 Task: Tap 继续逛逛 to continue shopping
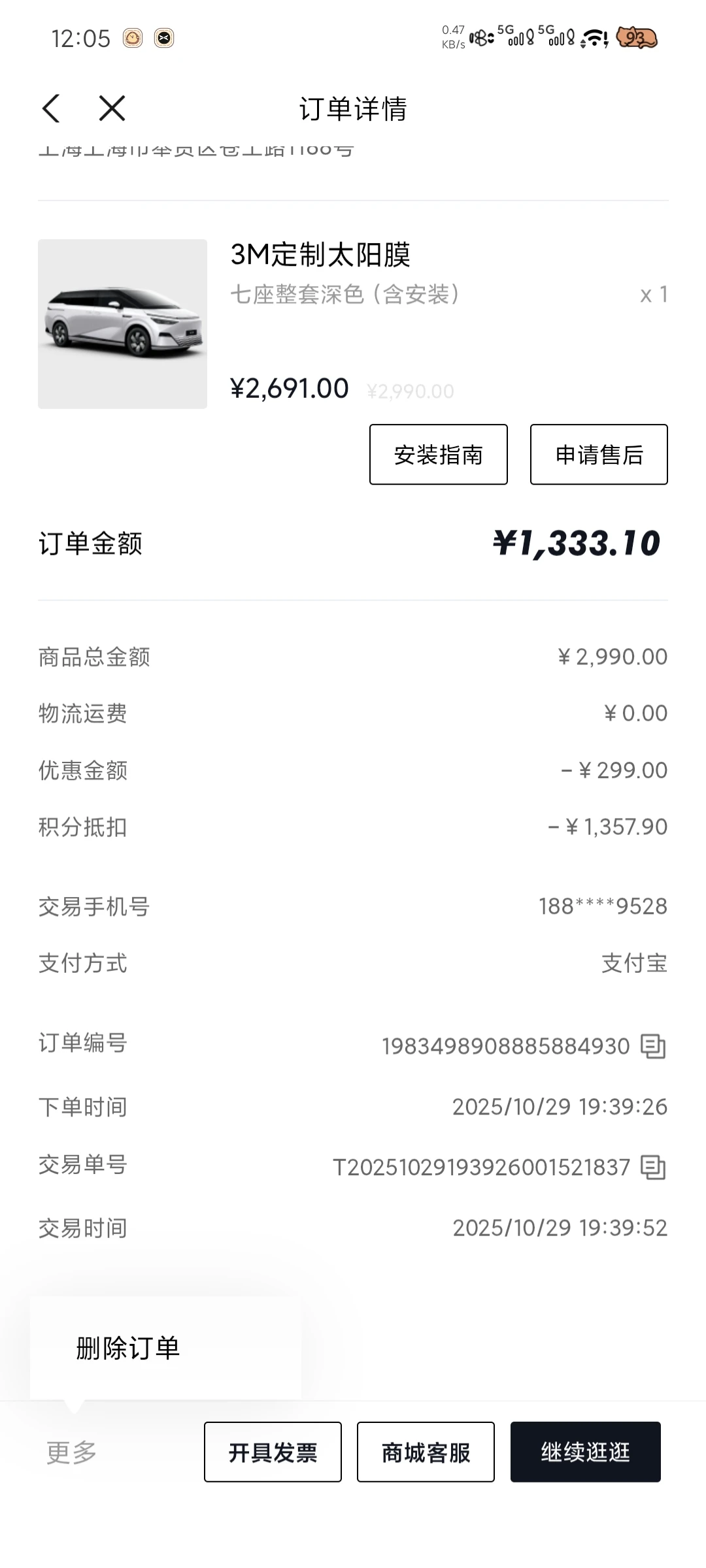click(585, 1452)
